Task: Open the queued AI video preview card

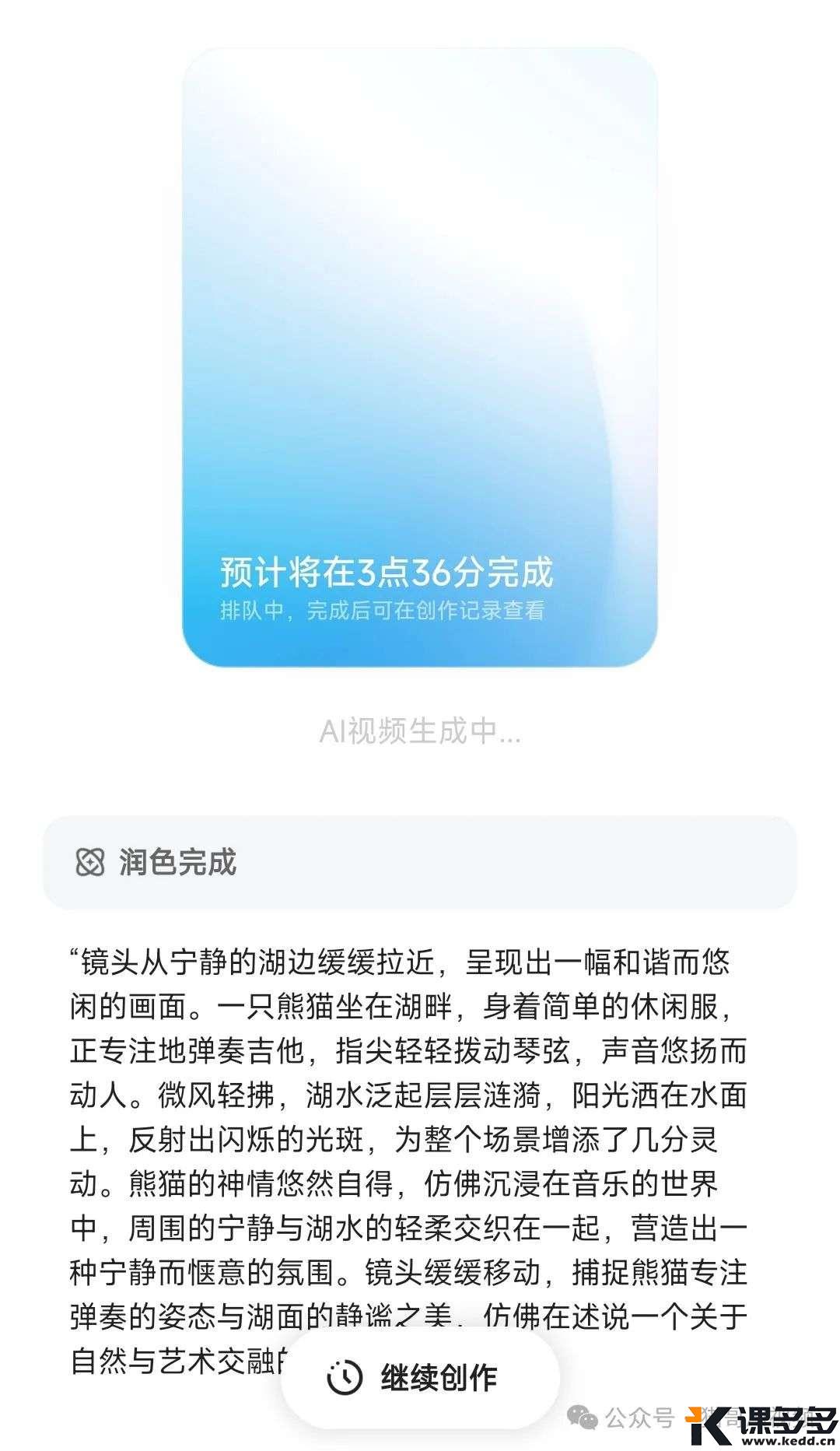Action: pyautogui.click(x=420, y=358)
